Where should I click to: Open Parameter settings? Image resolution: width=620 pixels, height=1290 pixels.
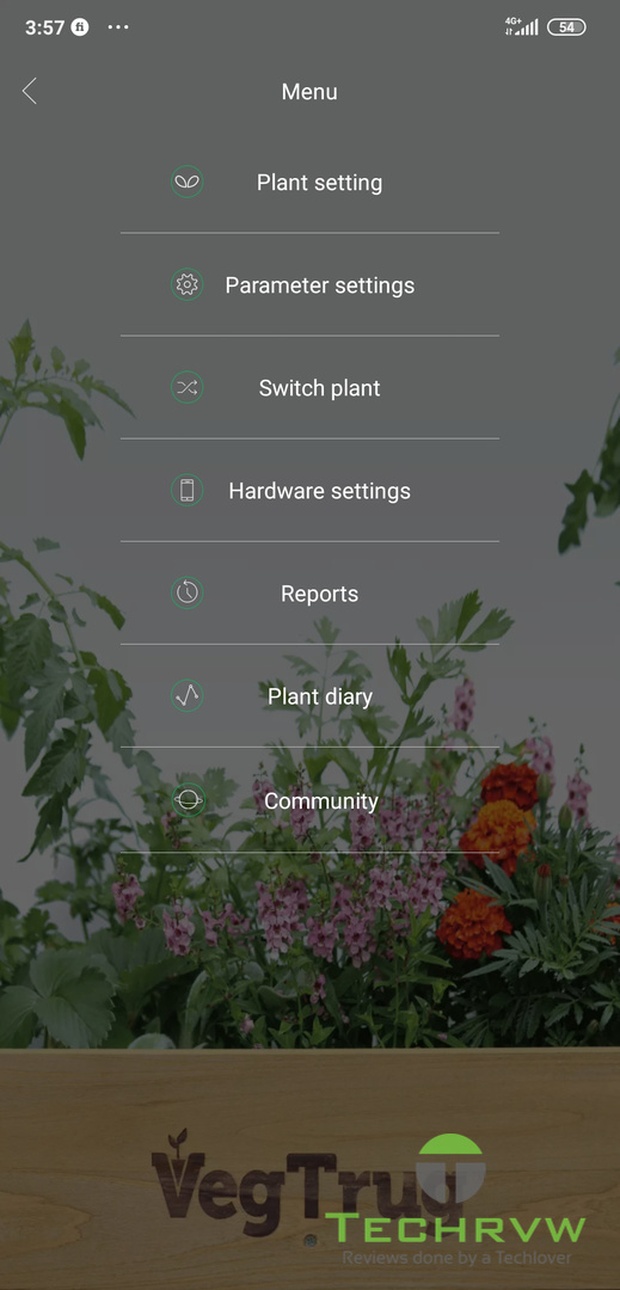(x=318, y=286)
